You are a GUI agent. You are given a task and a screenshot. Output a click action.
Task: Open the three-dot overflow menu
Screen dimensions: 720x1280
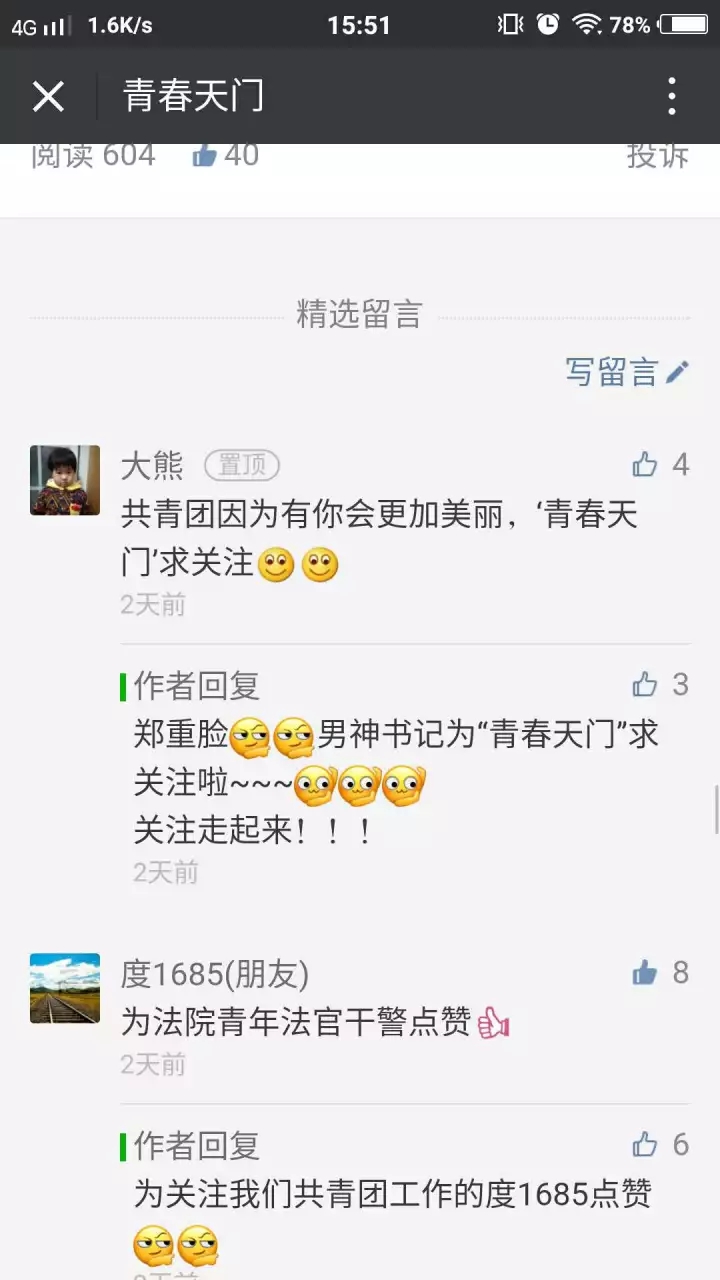[x=672, y=97]
